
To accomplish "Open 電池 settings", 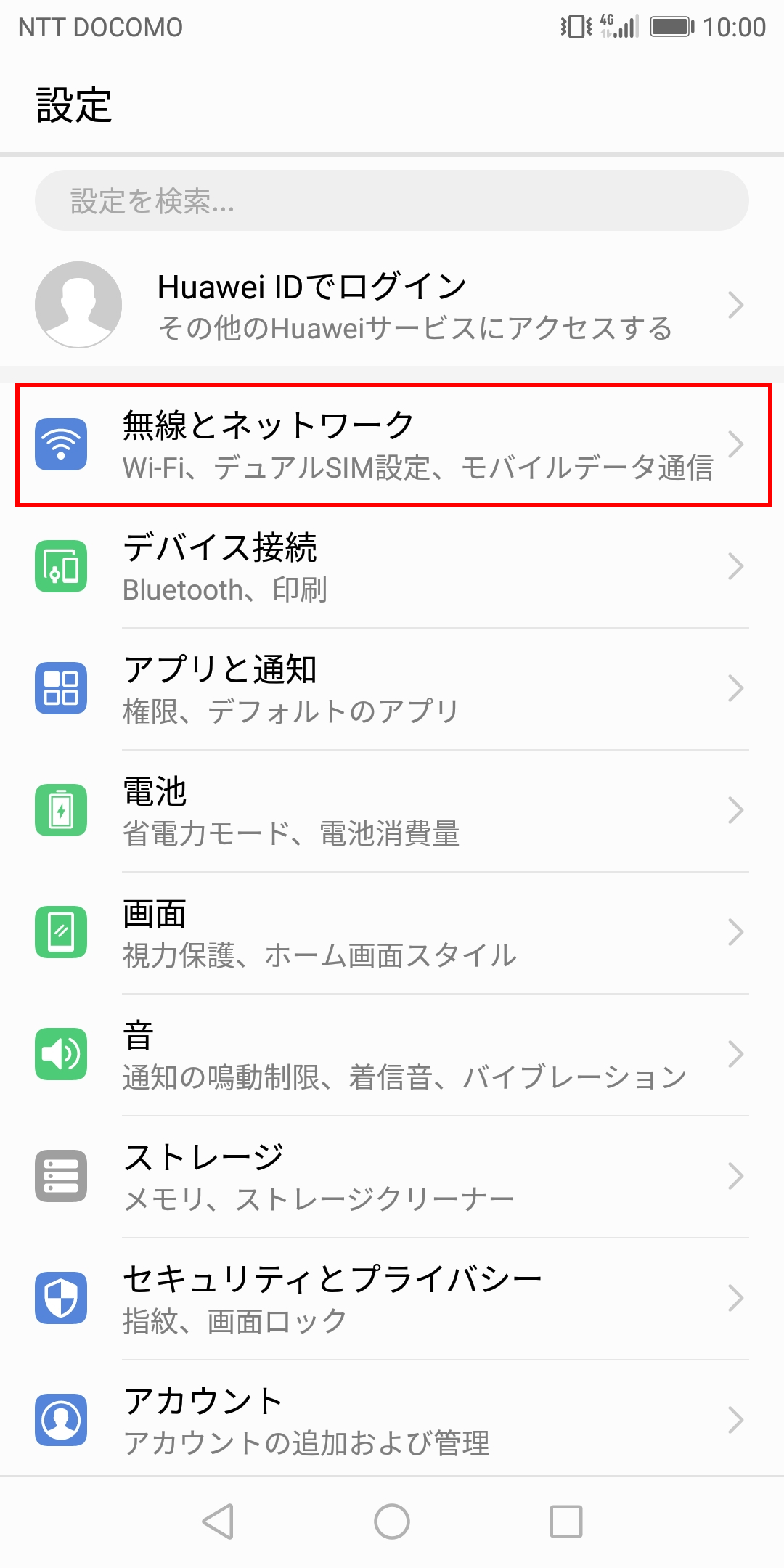I will pos(392,811).
